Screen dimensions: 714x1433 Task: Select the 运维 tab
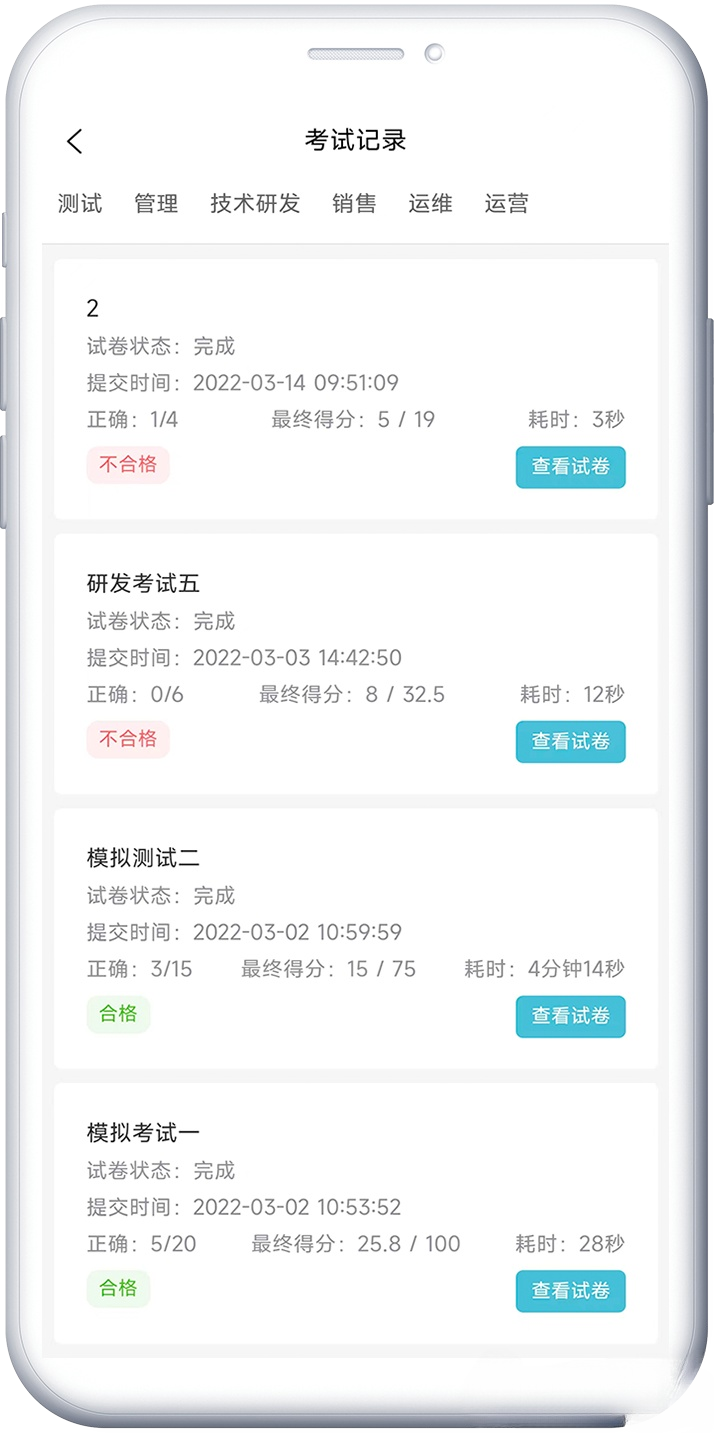point(430,204)
